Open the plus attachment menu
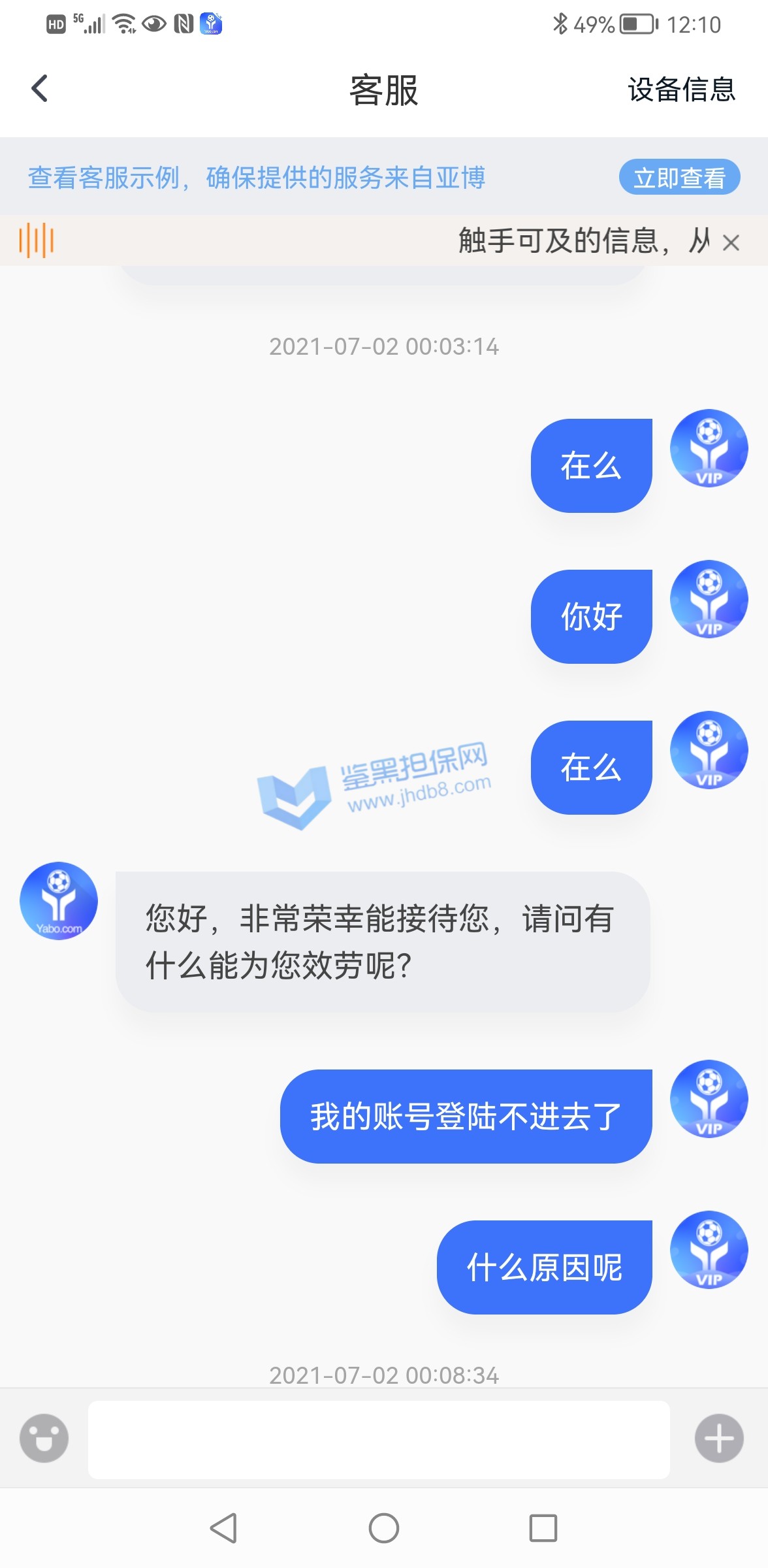Viewport: 768px width, 1568px height. pos(719,1438)
